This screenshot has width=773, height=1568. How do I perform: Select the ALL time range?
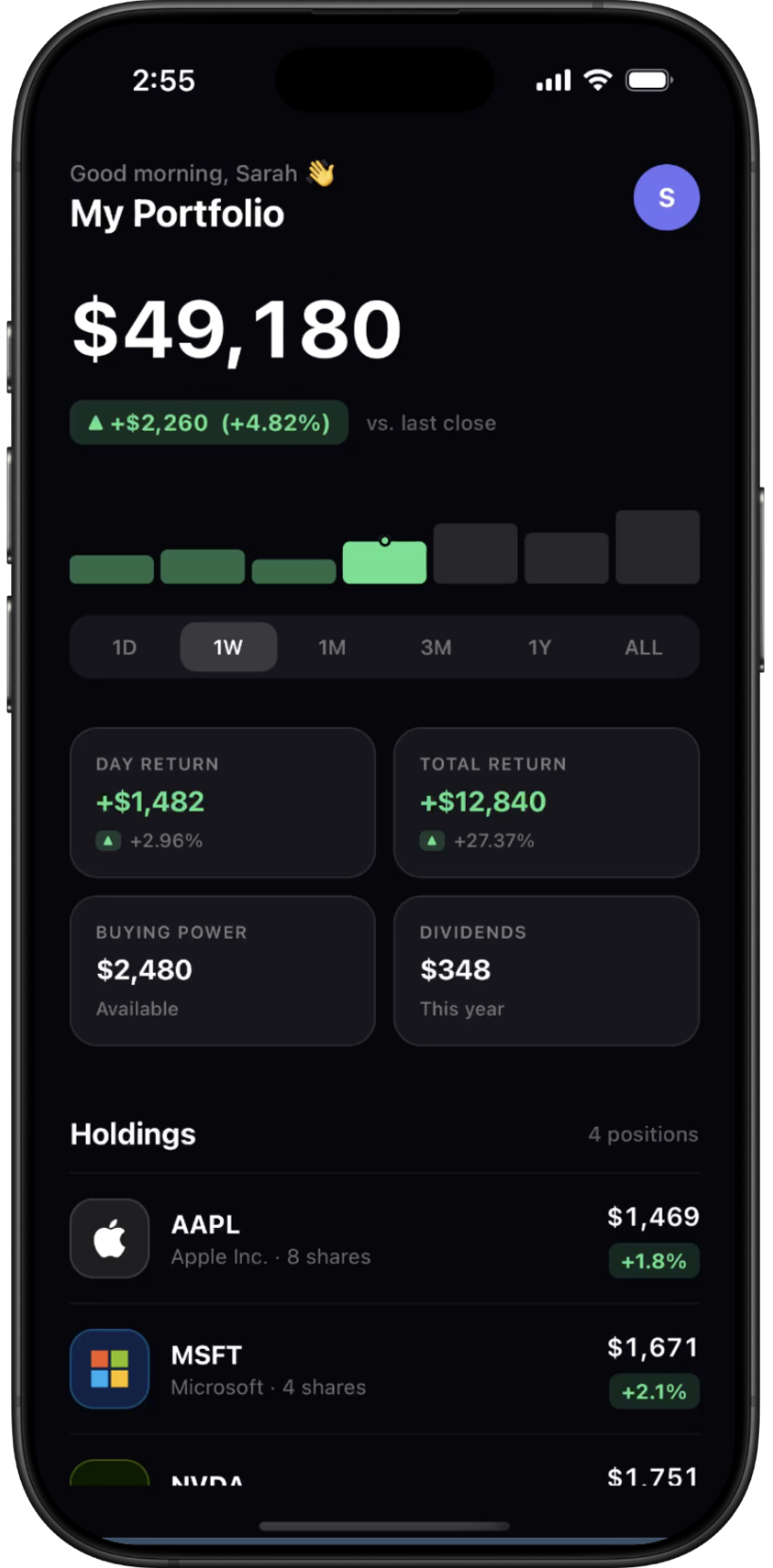coord(644,647)
